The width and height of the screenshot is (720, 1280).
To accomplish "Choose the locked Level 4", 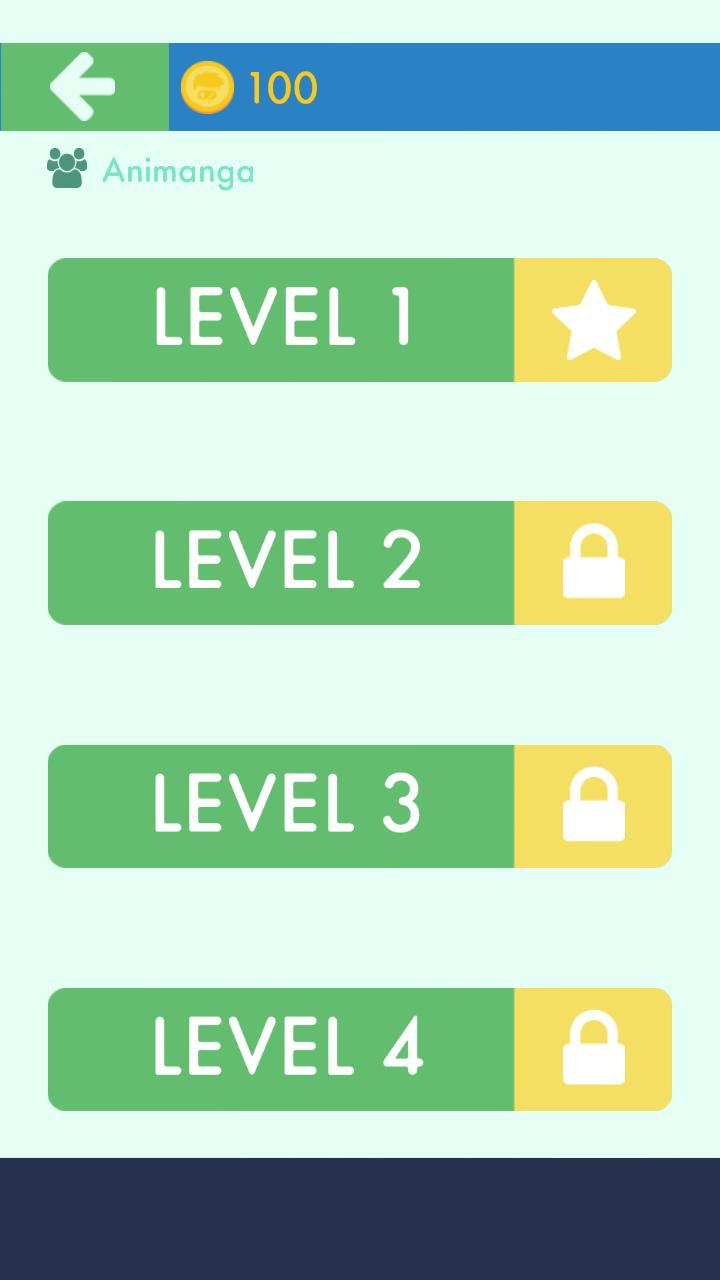I will (282, 1049).
